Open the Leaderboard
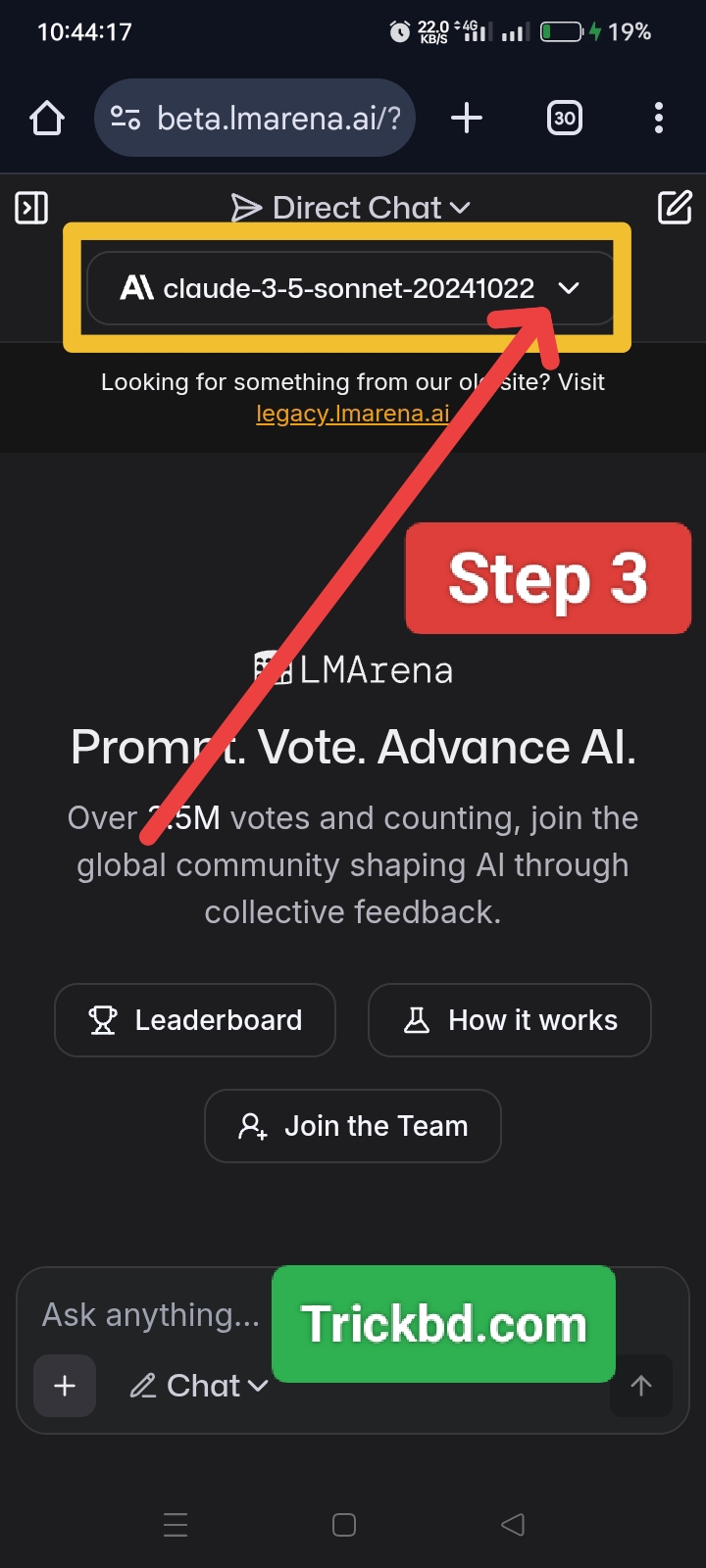 (x=195, y=1020)
